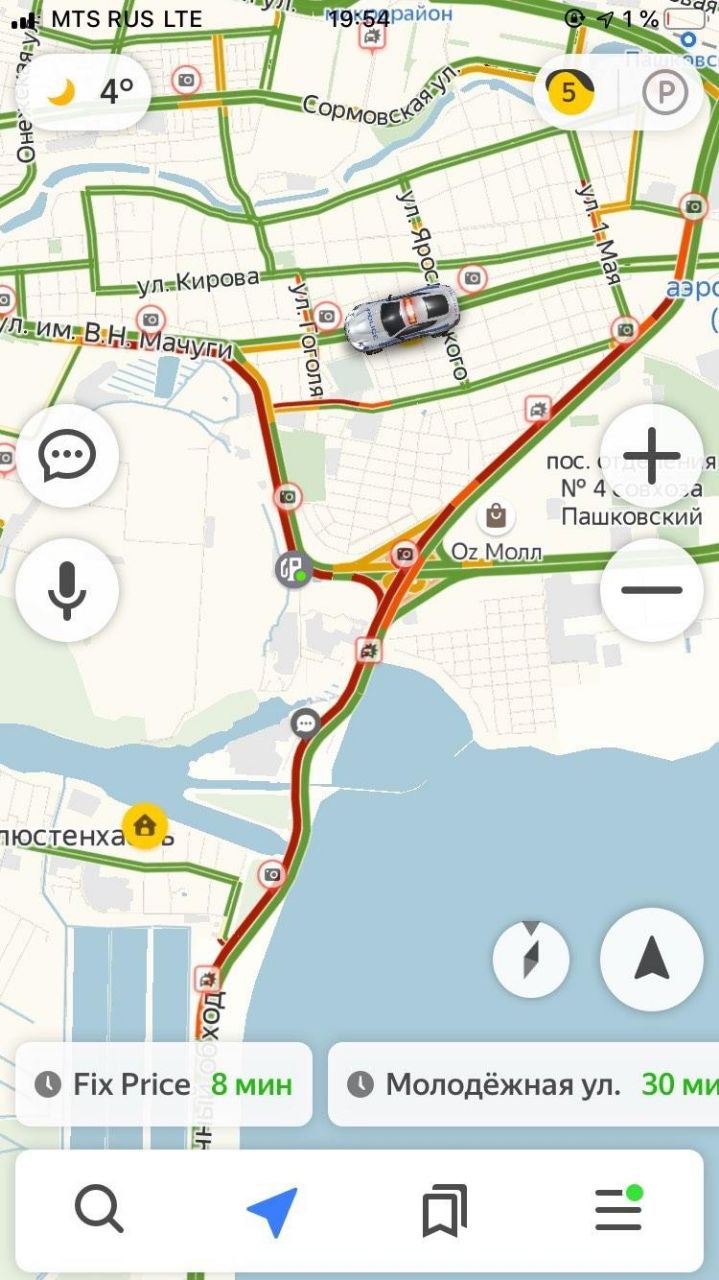Open the weather widget showing 4°
This screenshot has width=719, height=1280.
click(89, 93)
